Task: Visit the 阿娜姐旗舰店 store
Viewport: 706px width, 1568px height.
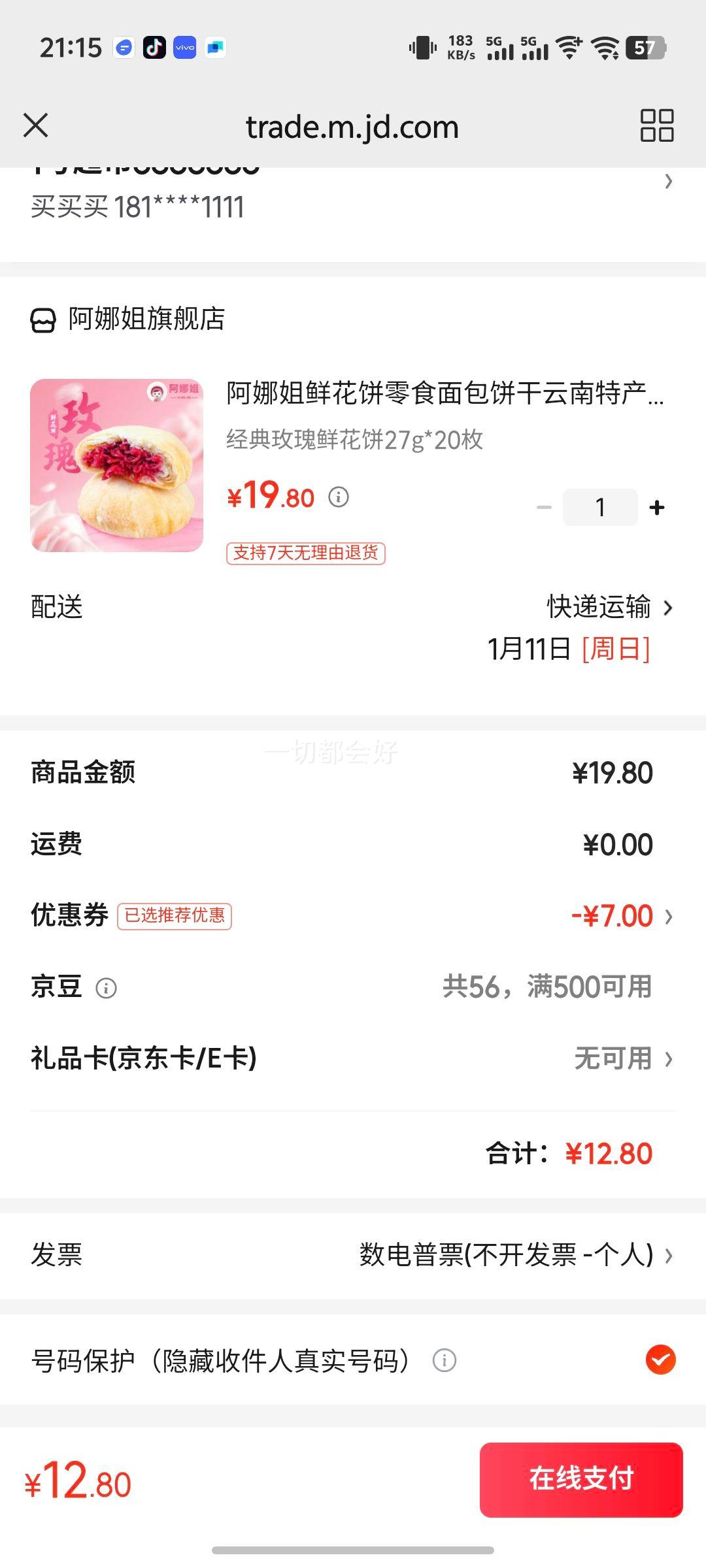Action: coord(146,319)
